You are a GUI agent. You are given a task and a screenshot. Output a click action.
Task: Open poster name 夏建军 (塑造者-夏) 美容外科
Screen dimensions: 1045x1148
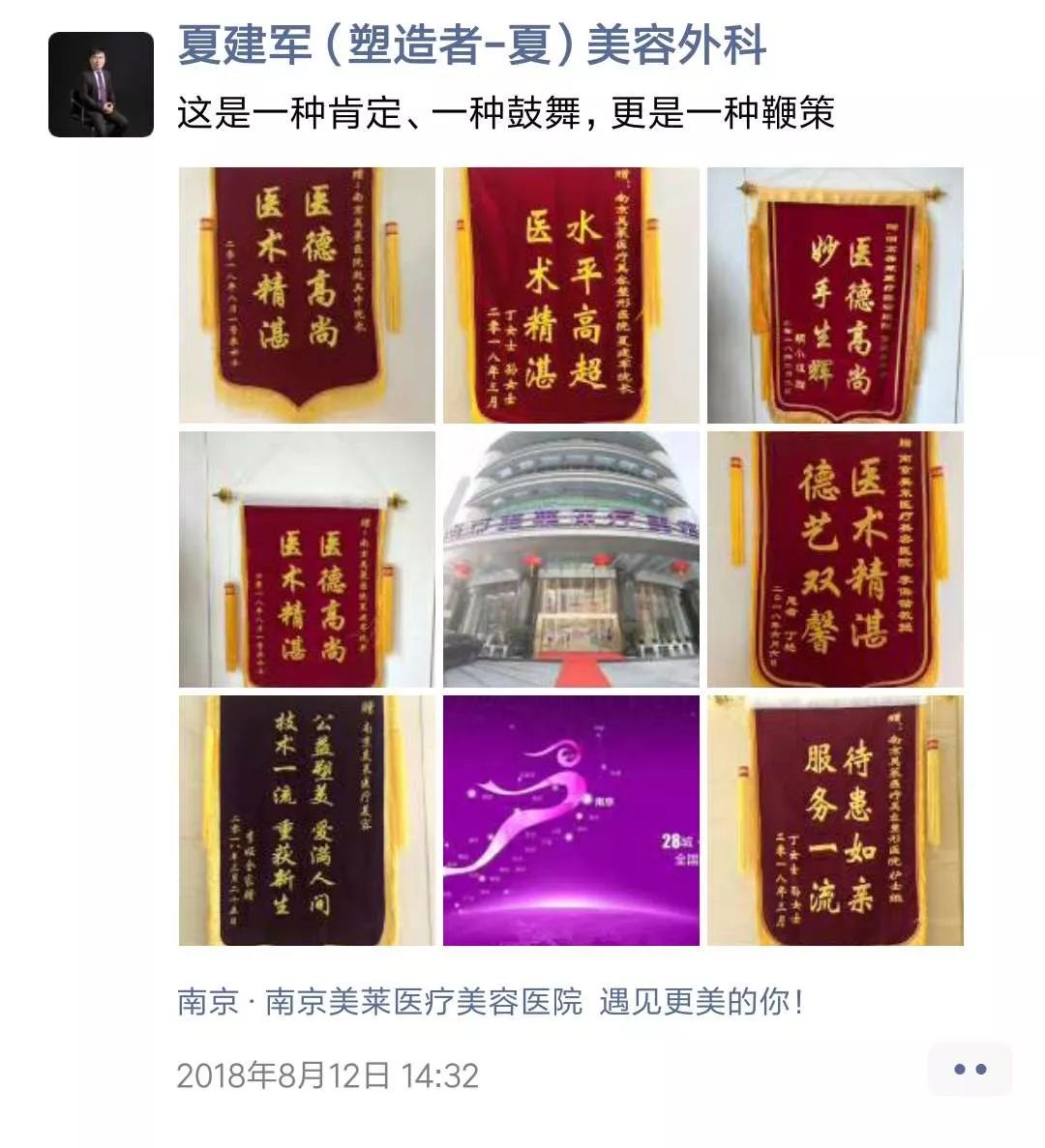tap(471, 45)
